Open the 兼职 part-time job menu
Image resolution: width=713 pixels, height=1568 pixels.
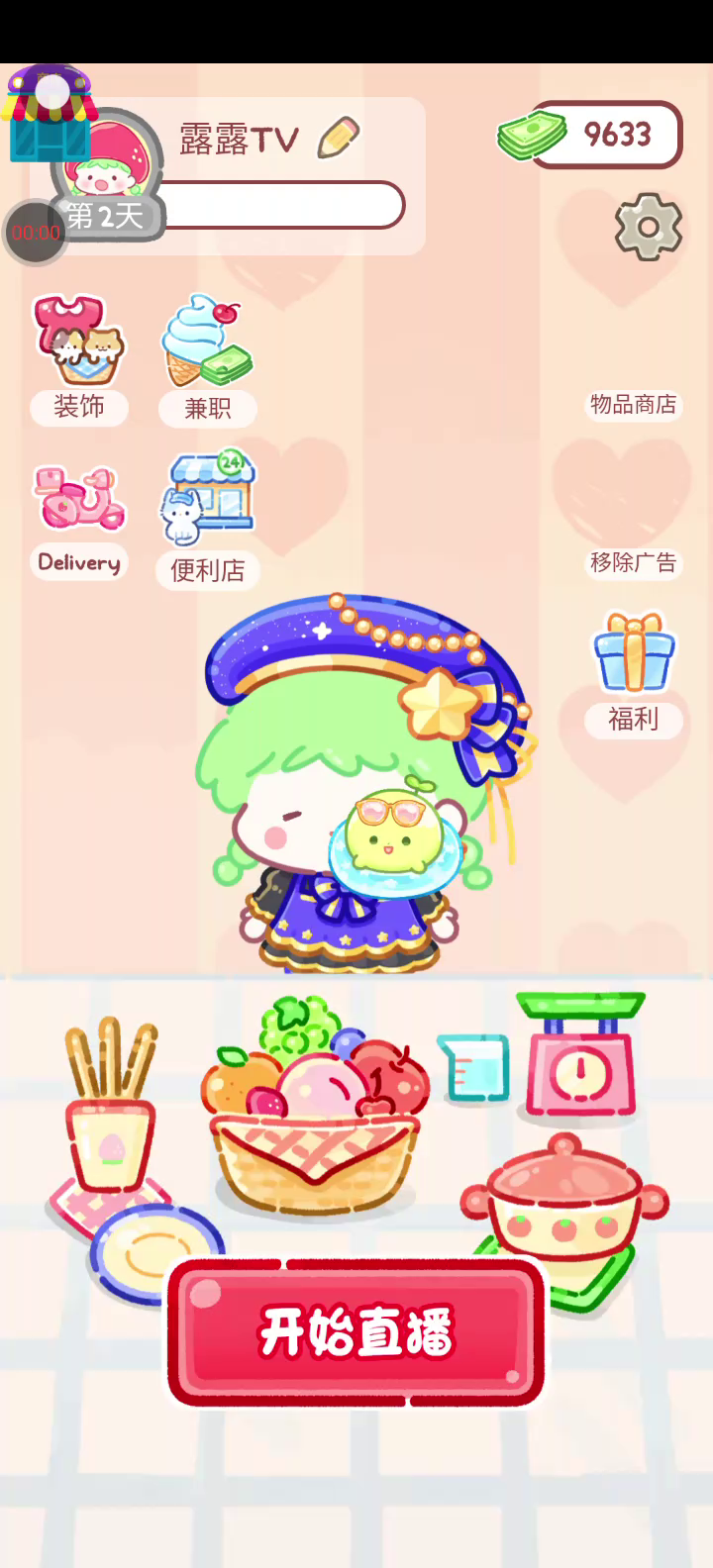(208, 358)
